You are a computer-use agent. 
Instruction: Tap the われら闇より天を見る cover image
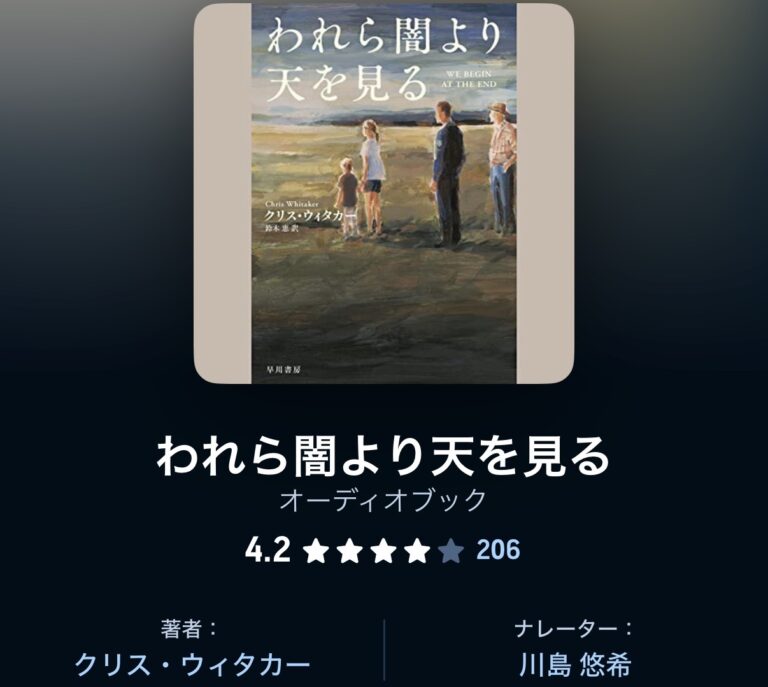[384, 193]
